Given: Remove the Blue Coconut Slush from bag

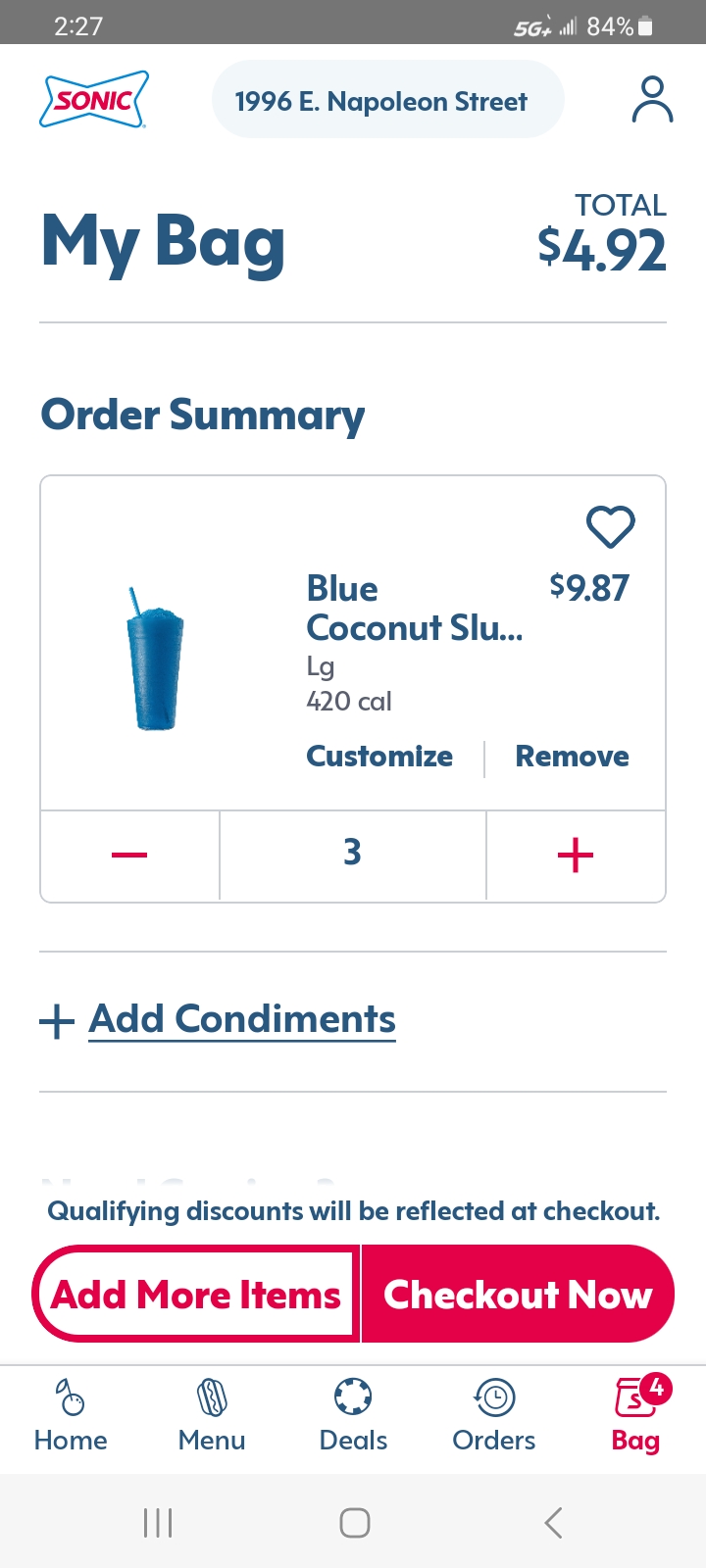Looking at the screenshot, I should coord(572,757).
